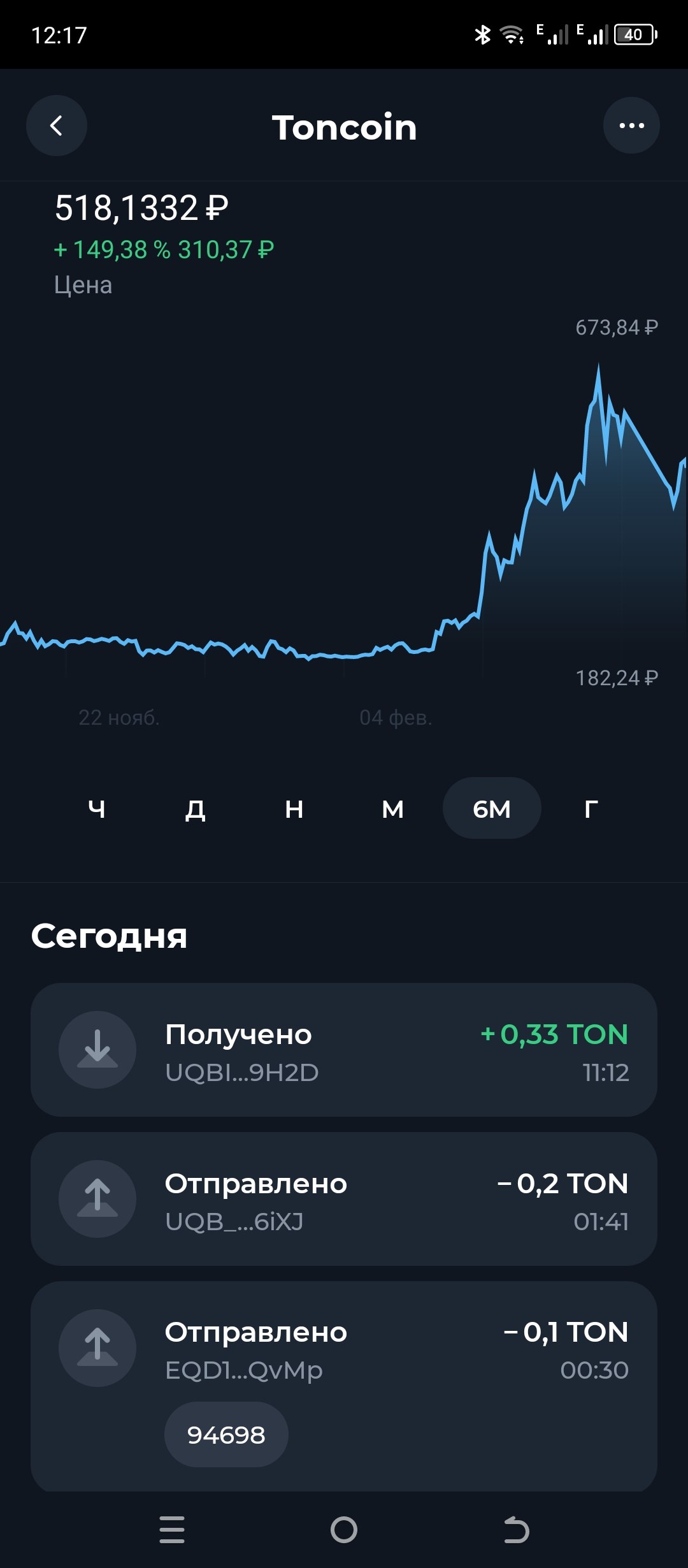The image size is (688, 1568).
Task: Tap the 94698 comment chip
Action: coord(226,1435)
